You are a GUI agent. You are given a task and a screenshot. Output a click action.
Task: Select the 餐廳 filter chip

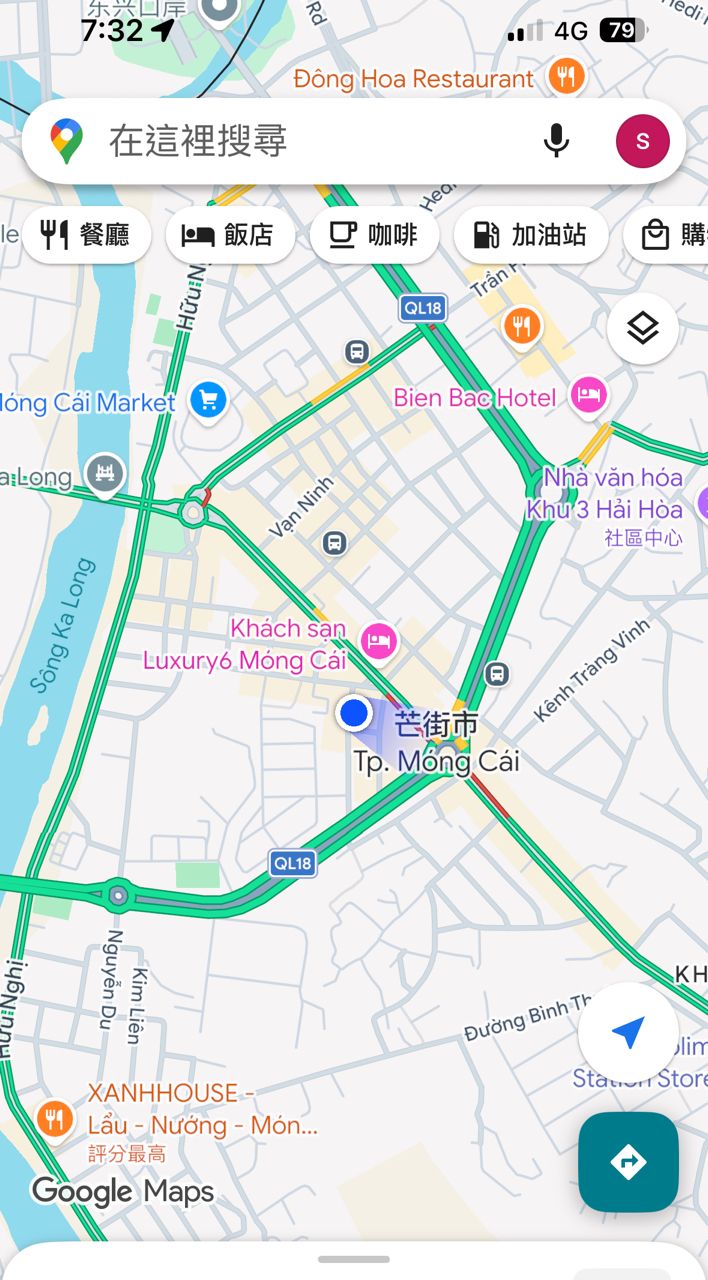(x=86, y=235)
